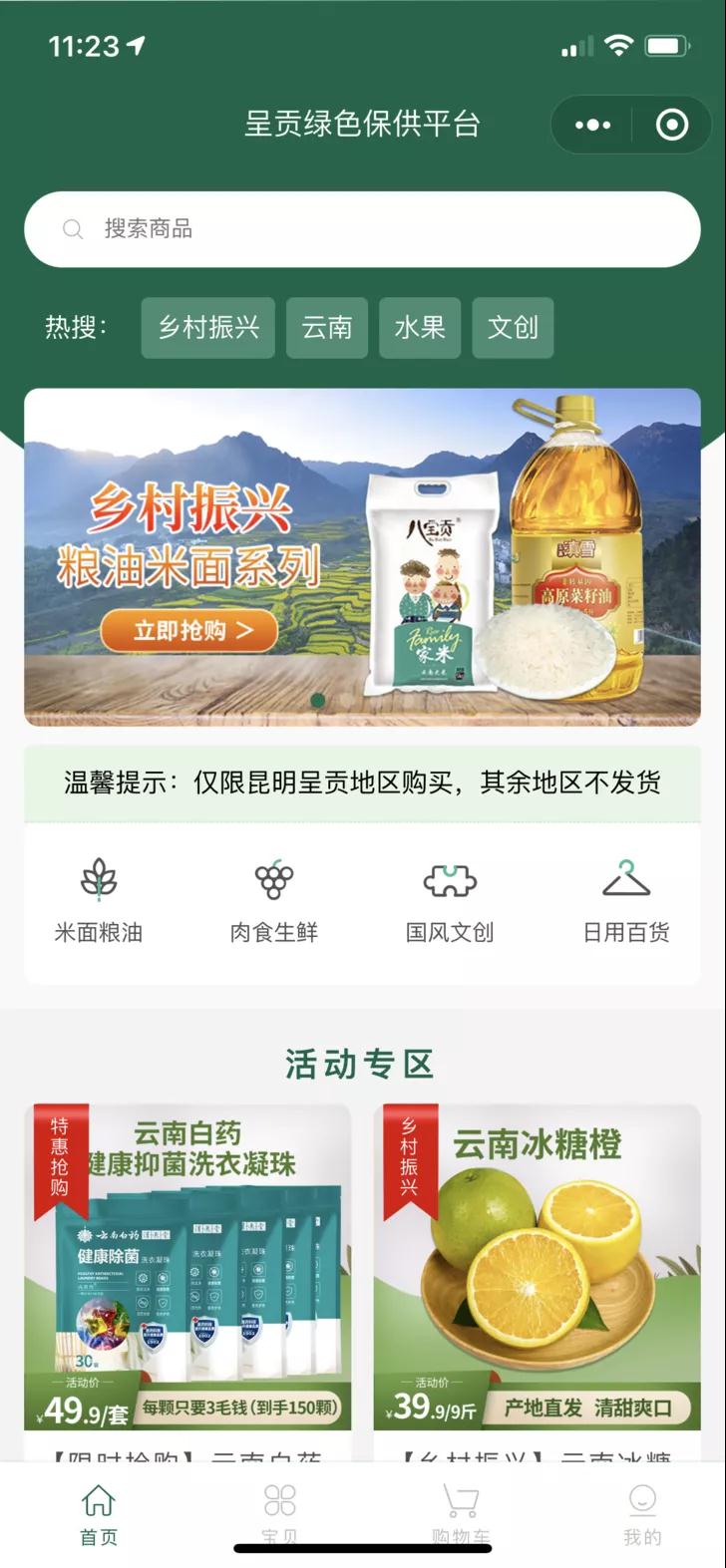Browse the 日用百货 category

(x=626, y=901)
